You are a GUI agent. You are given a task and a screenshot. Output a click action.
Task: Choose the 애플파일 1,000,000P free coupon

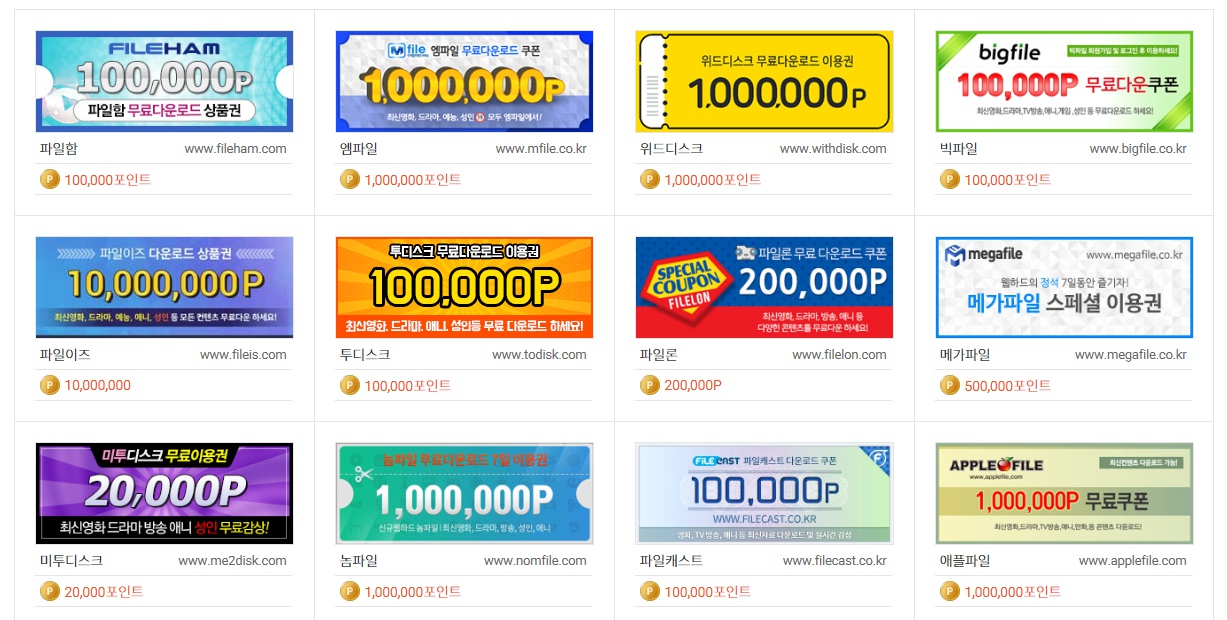click(x=1064, y=493)
